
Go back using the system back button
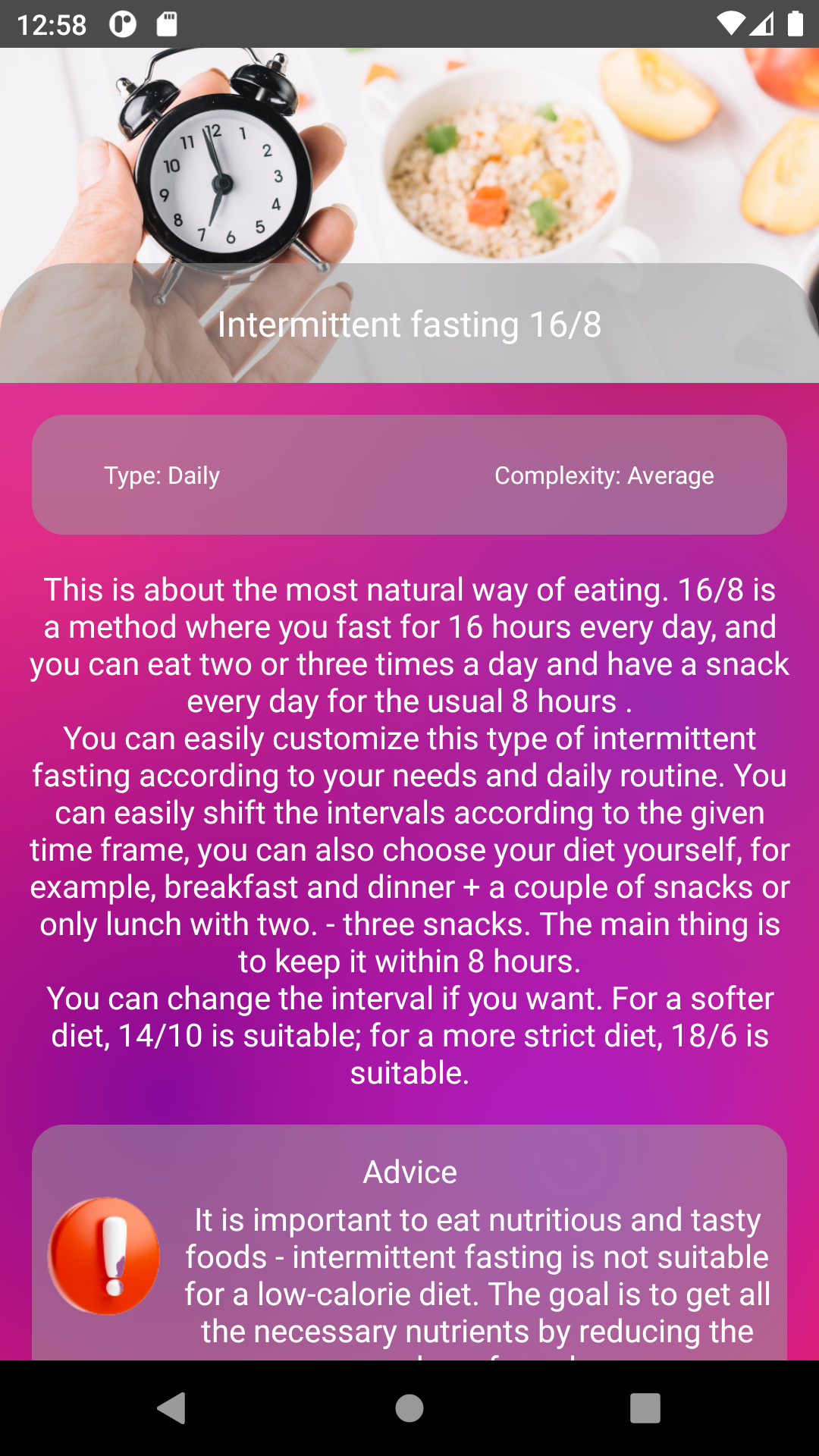pyautogui.click(x=172, y=1408)
